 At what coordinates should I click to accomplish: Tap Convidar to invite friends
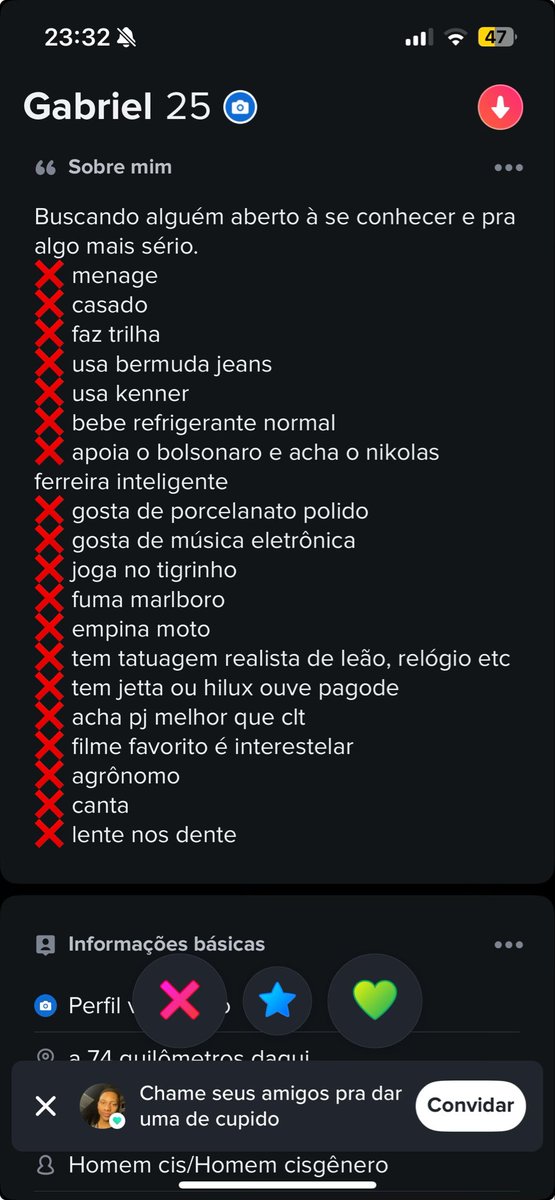(470, 1105)
